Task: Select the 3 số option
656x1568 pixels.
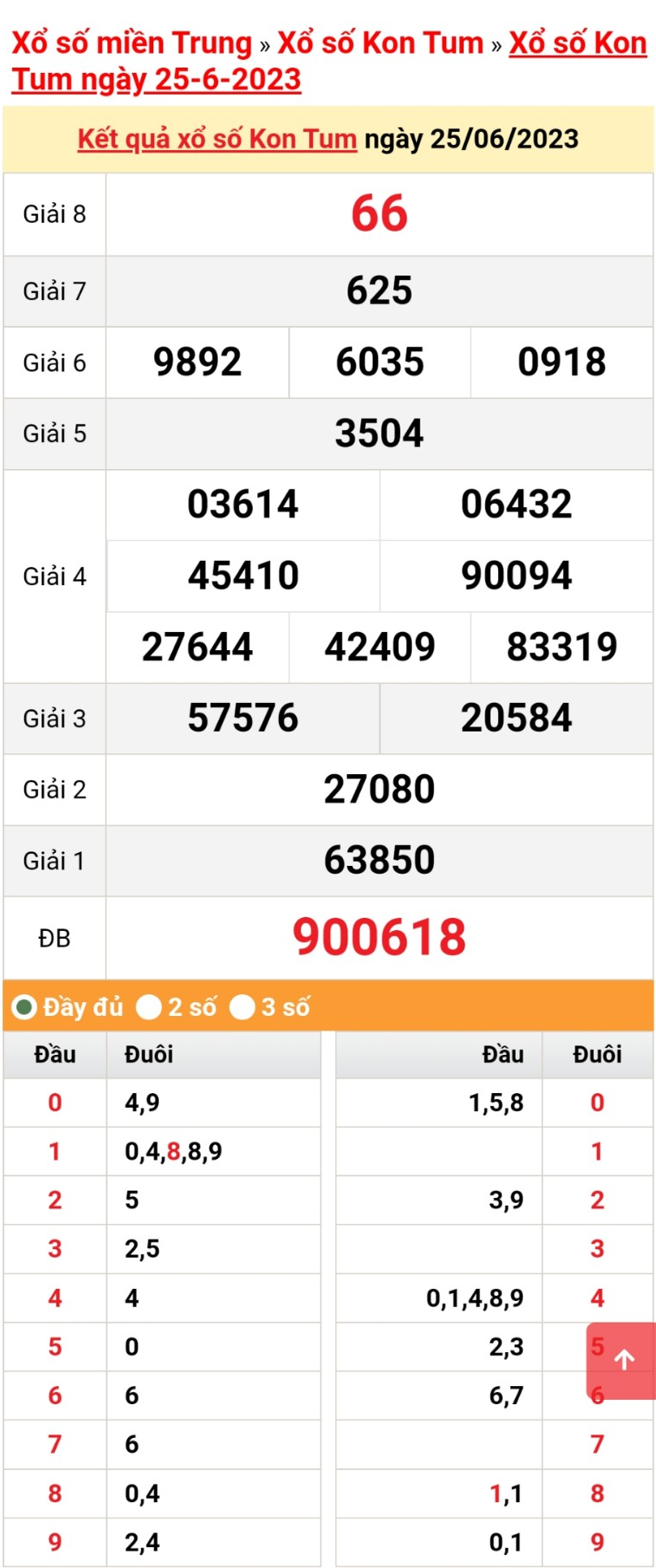Action: (x=243, y=1007)
